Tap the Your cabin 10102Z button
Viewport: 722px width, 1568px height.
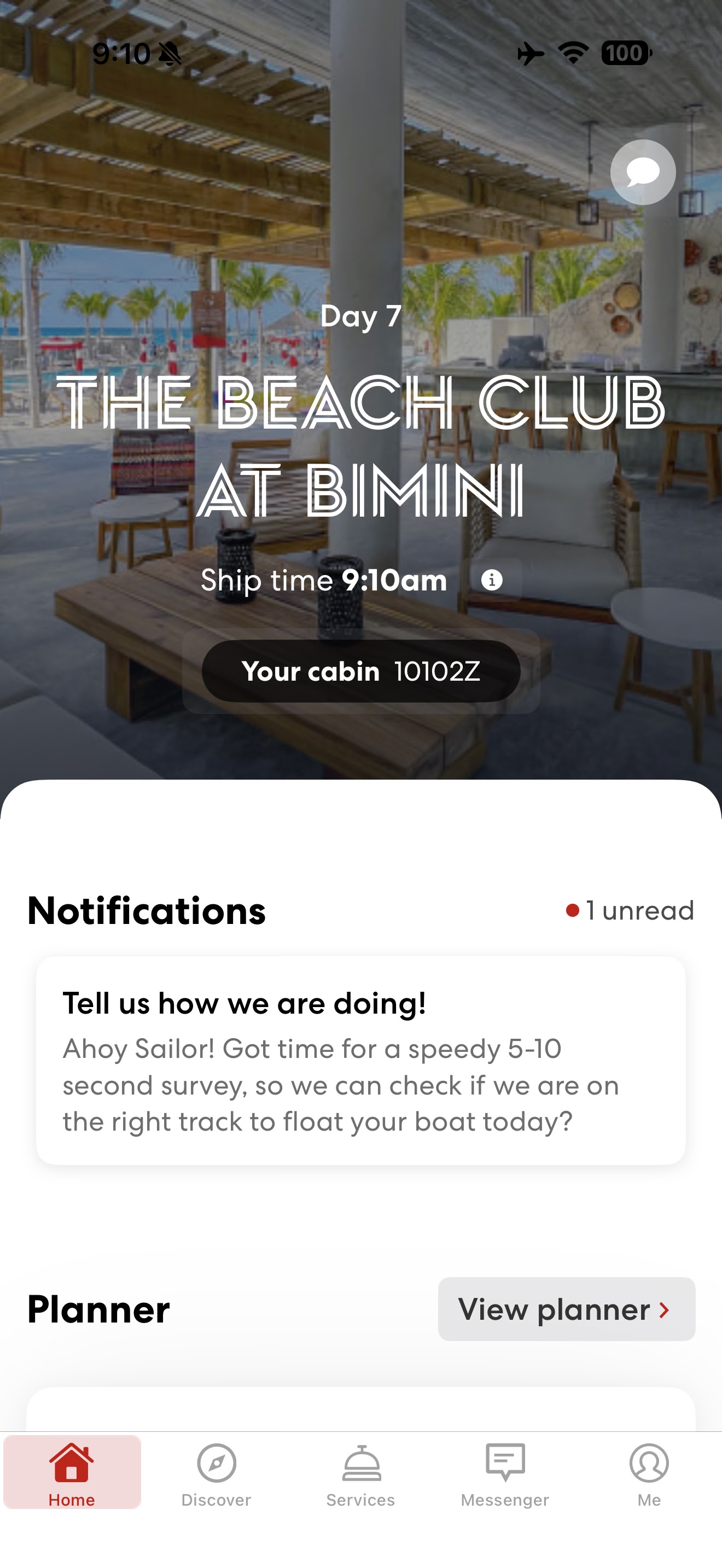point(361,671)
